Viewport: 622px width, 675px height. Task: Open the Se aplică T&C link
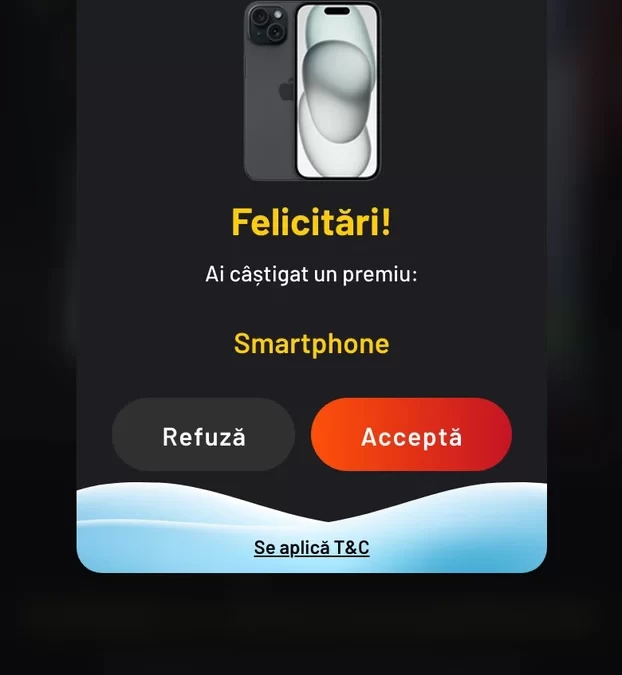(312, 548)
